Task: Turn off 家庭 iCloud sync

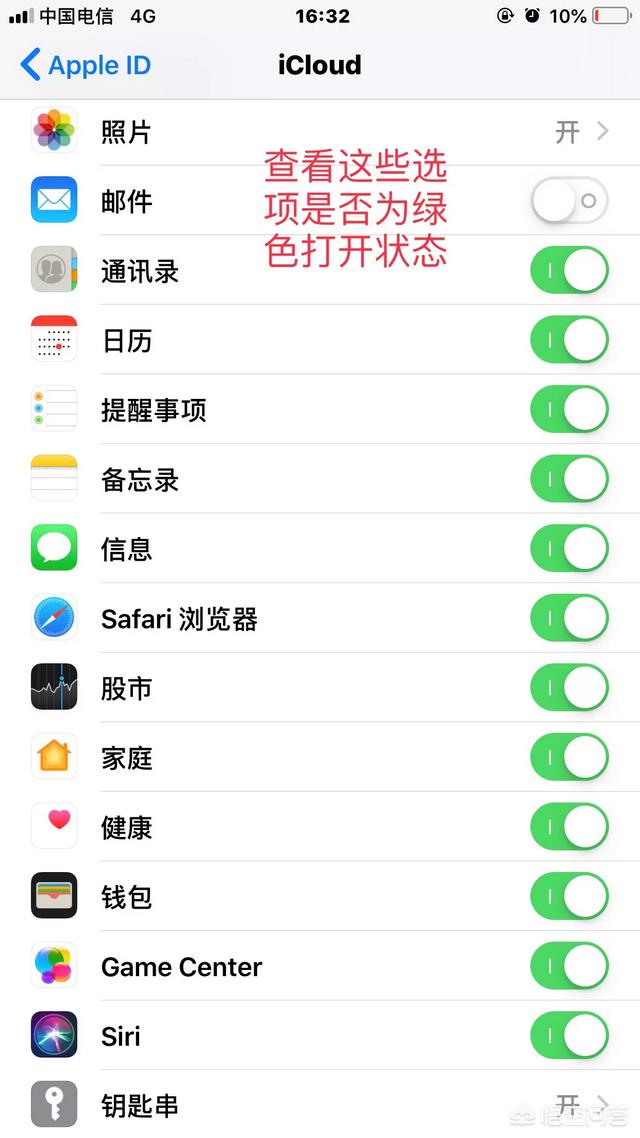Action: tap(570, 758)
